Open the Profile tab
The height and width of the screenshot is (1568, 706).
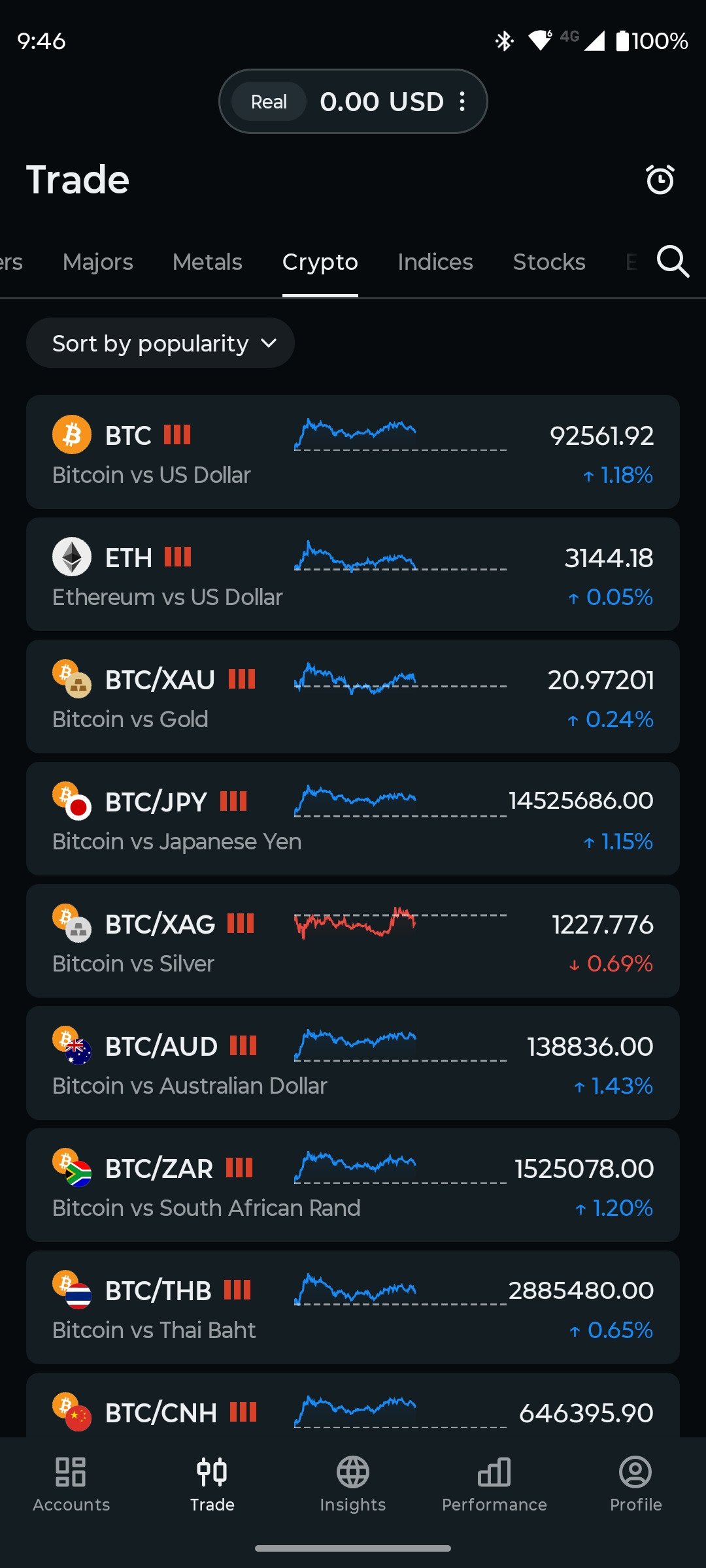tap(635, 1484)
